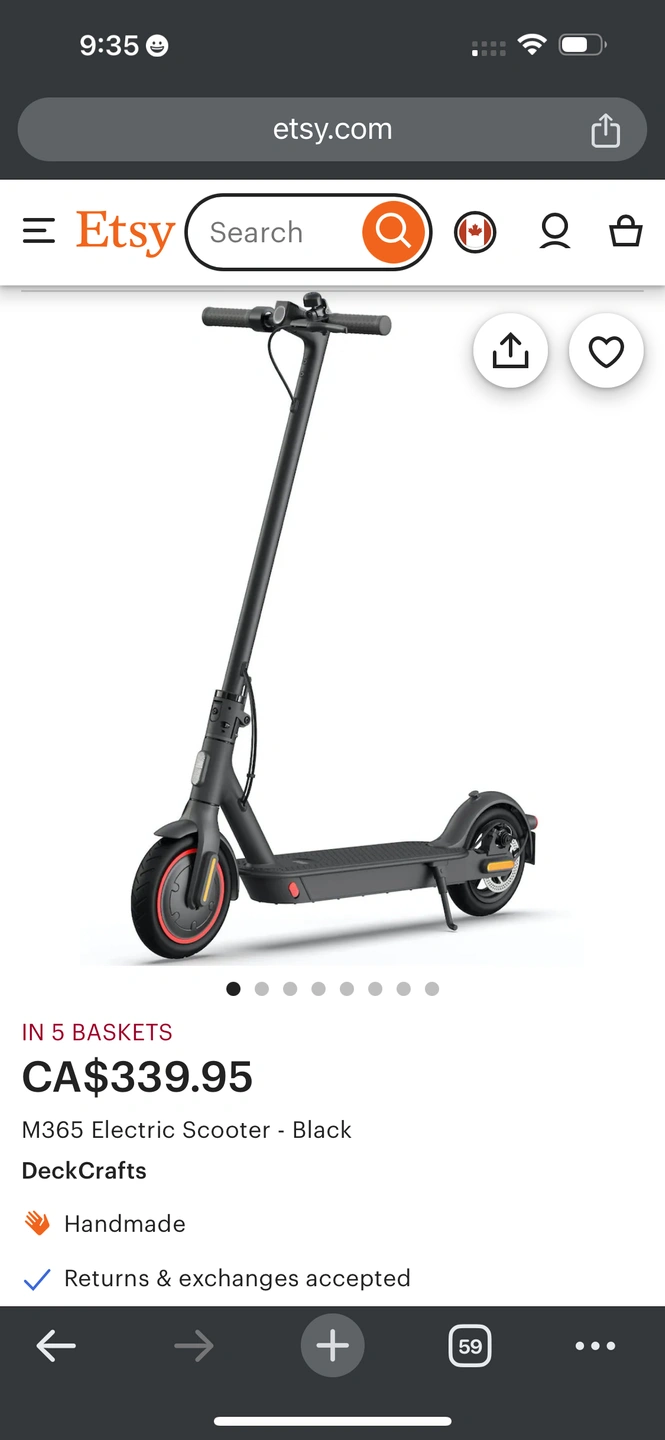Open the account profile icon

click(x=555, y=232)
